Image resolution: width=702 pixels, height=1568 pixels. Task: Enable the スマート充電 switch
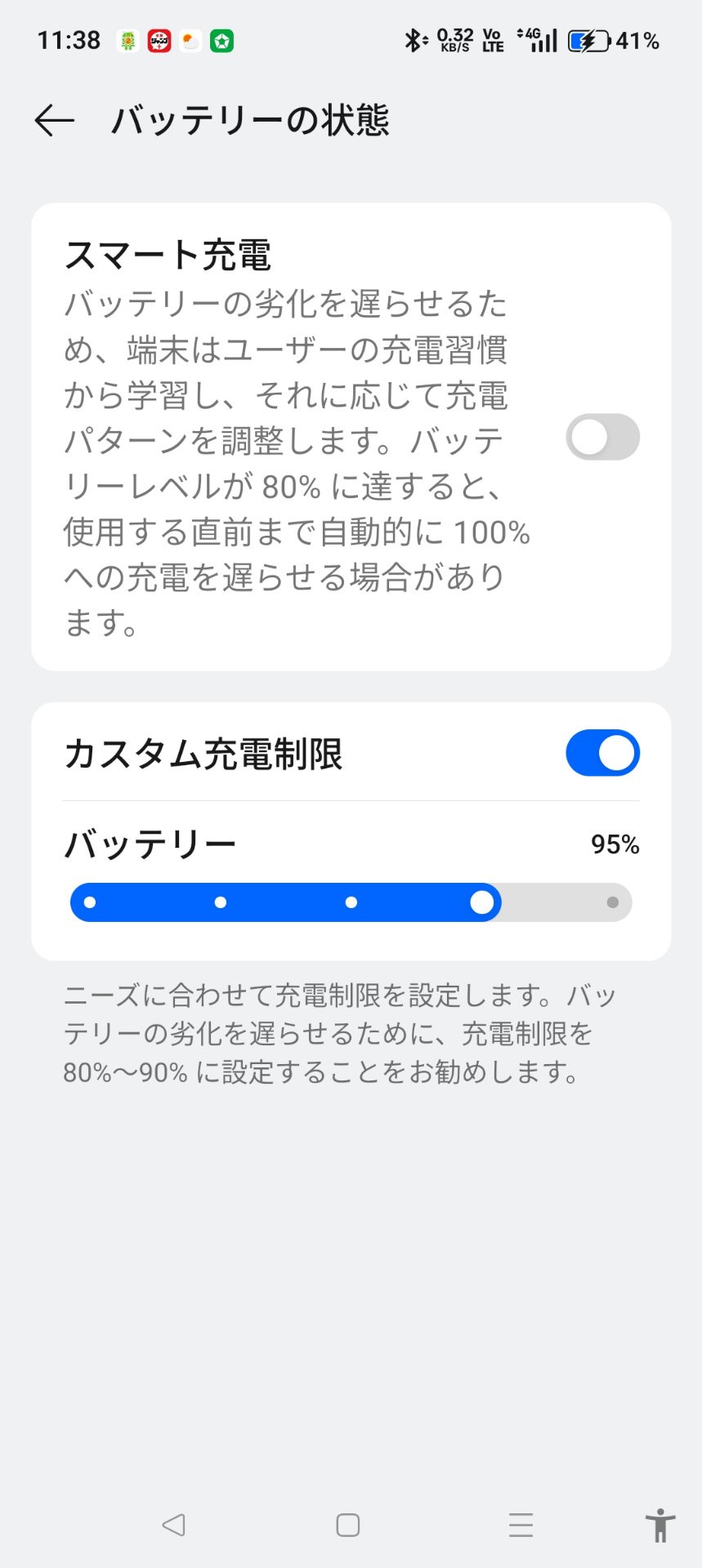pyautogui.click(x=602, y=437)
